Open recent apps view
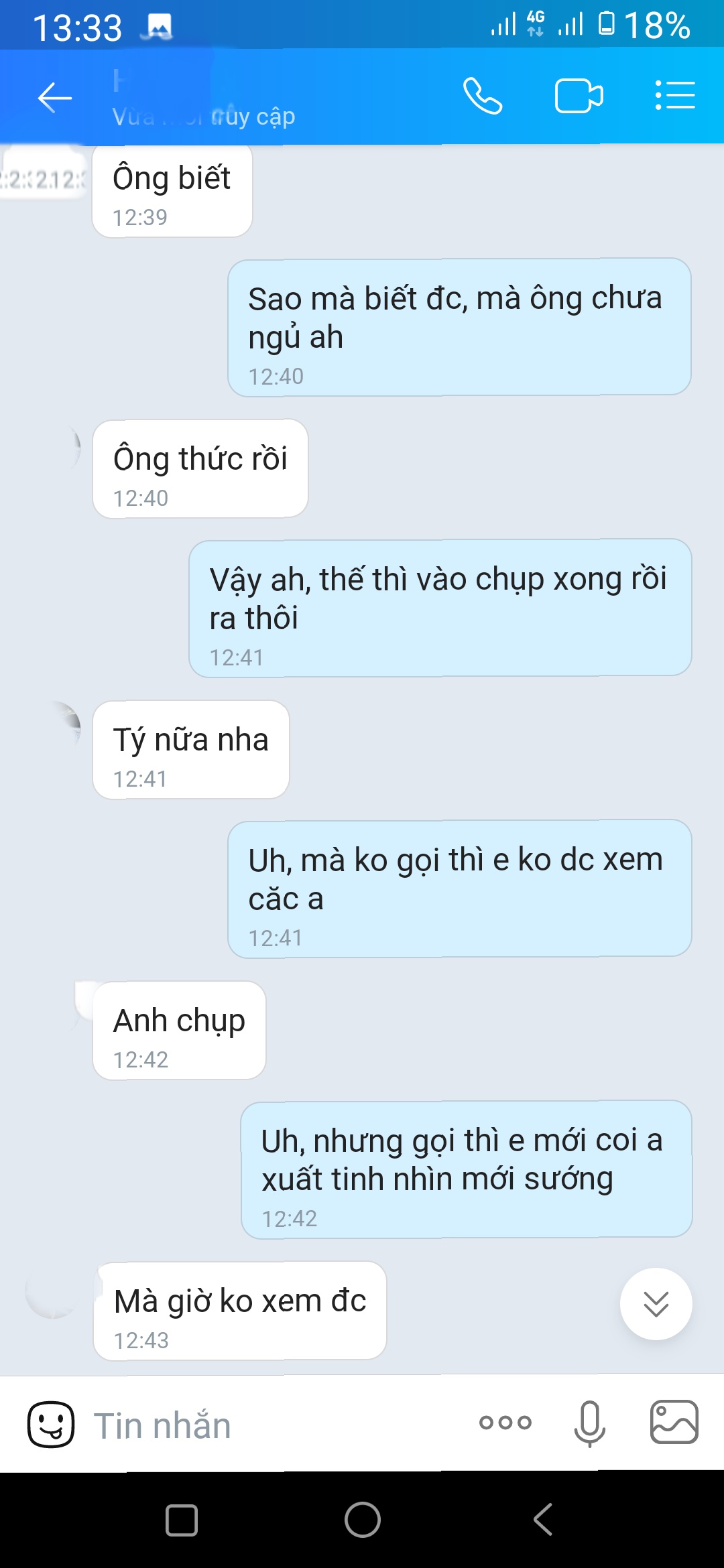Image resolution: width=724 pixels, height=1568 pixels. [182, 1520]
